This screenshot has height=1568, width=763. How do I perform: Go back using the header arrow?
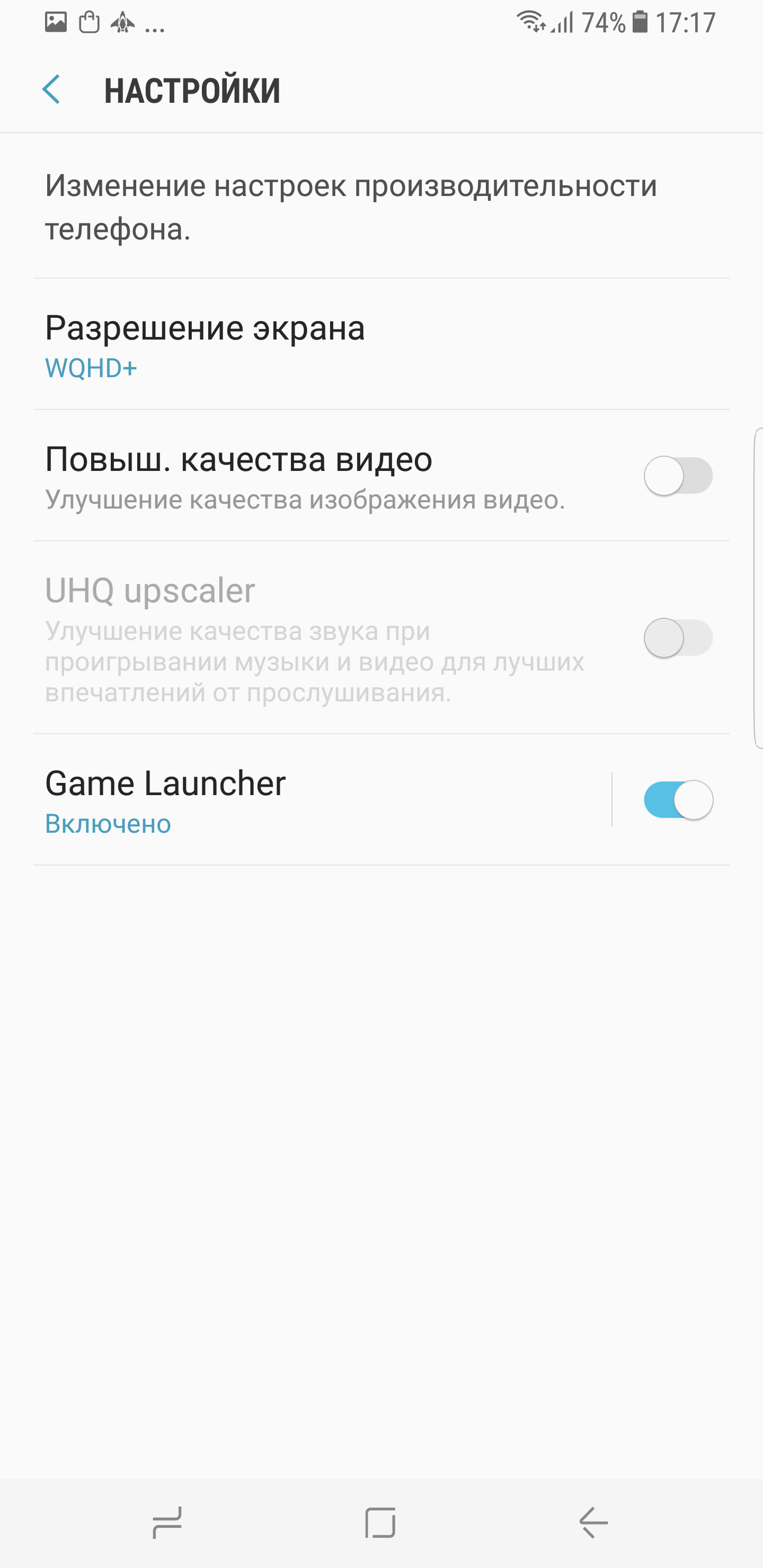coord(52,90)
